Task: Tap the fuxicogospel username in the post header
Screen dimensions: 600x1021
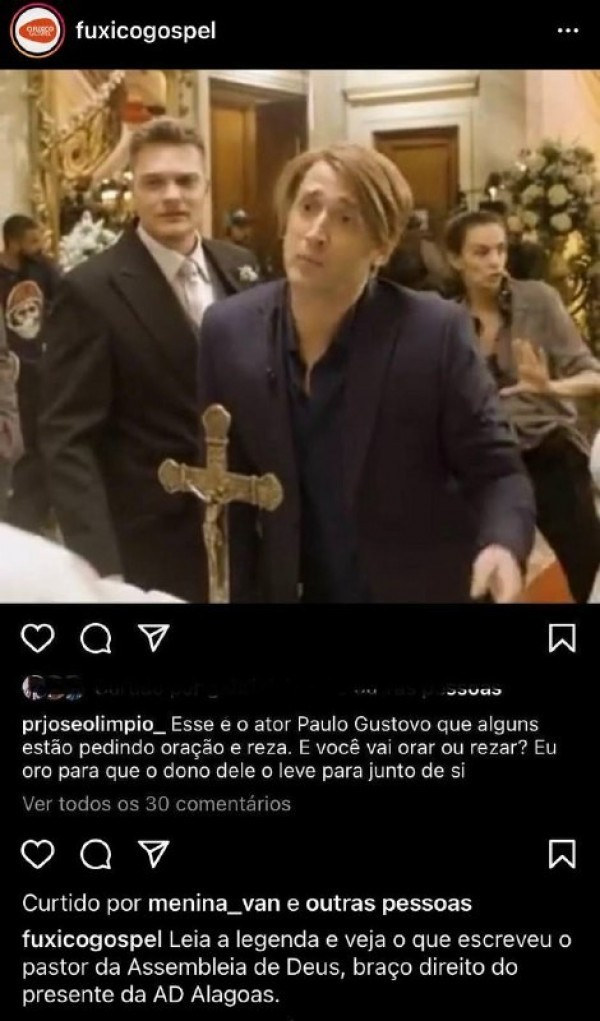Action: click(146, 31)
